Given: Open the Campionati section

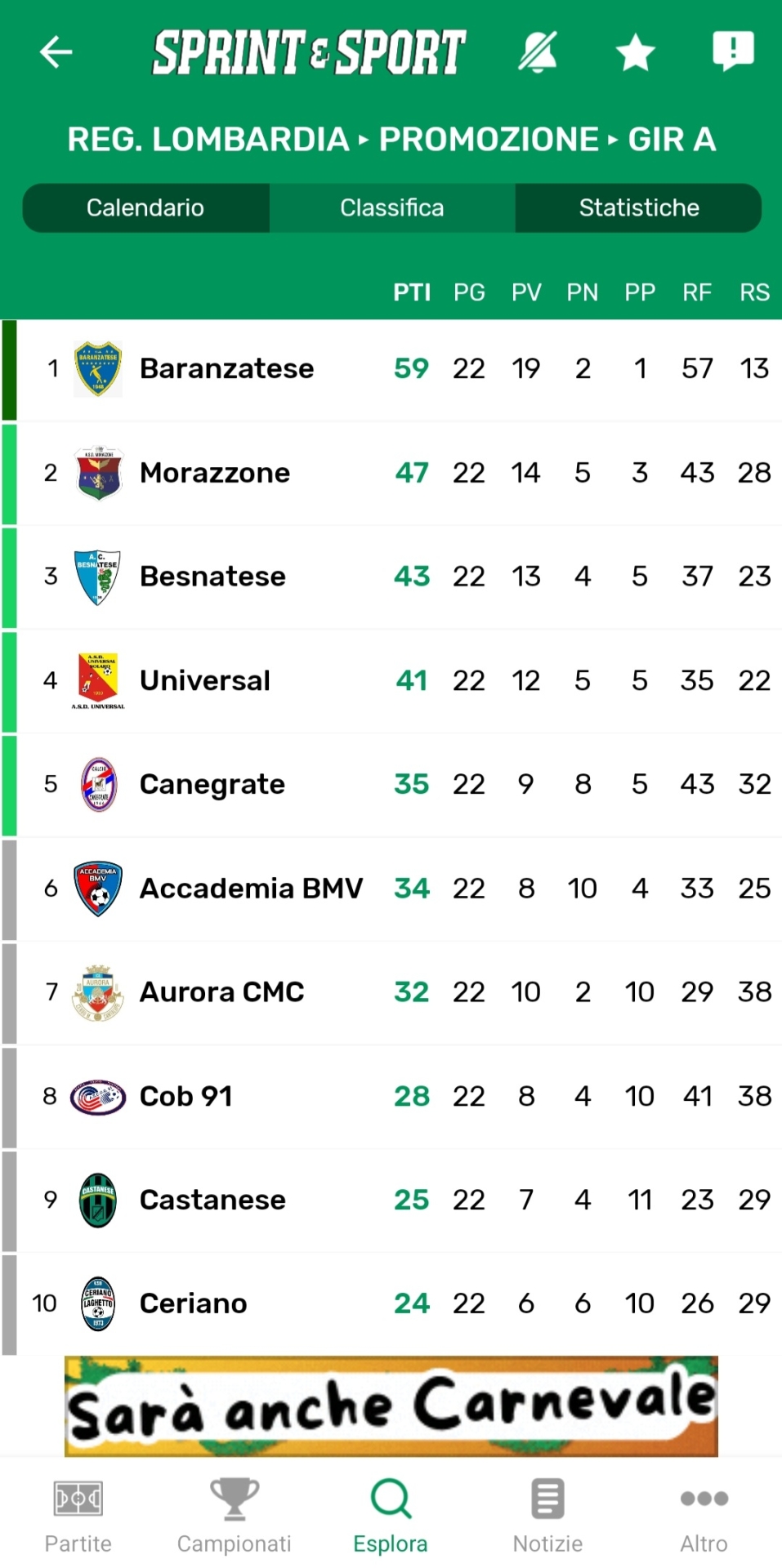Looking at the screenshot, I should click(235, 1517).
